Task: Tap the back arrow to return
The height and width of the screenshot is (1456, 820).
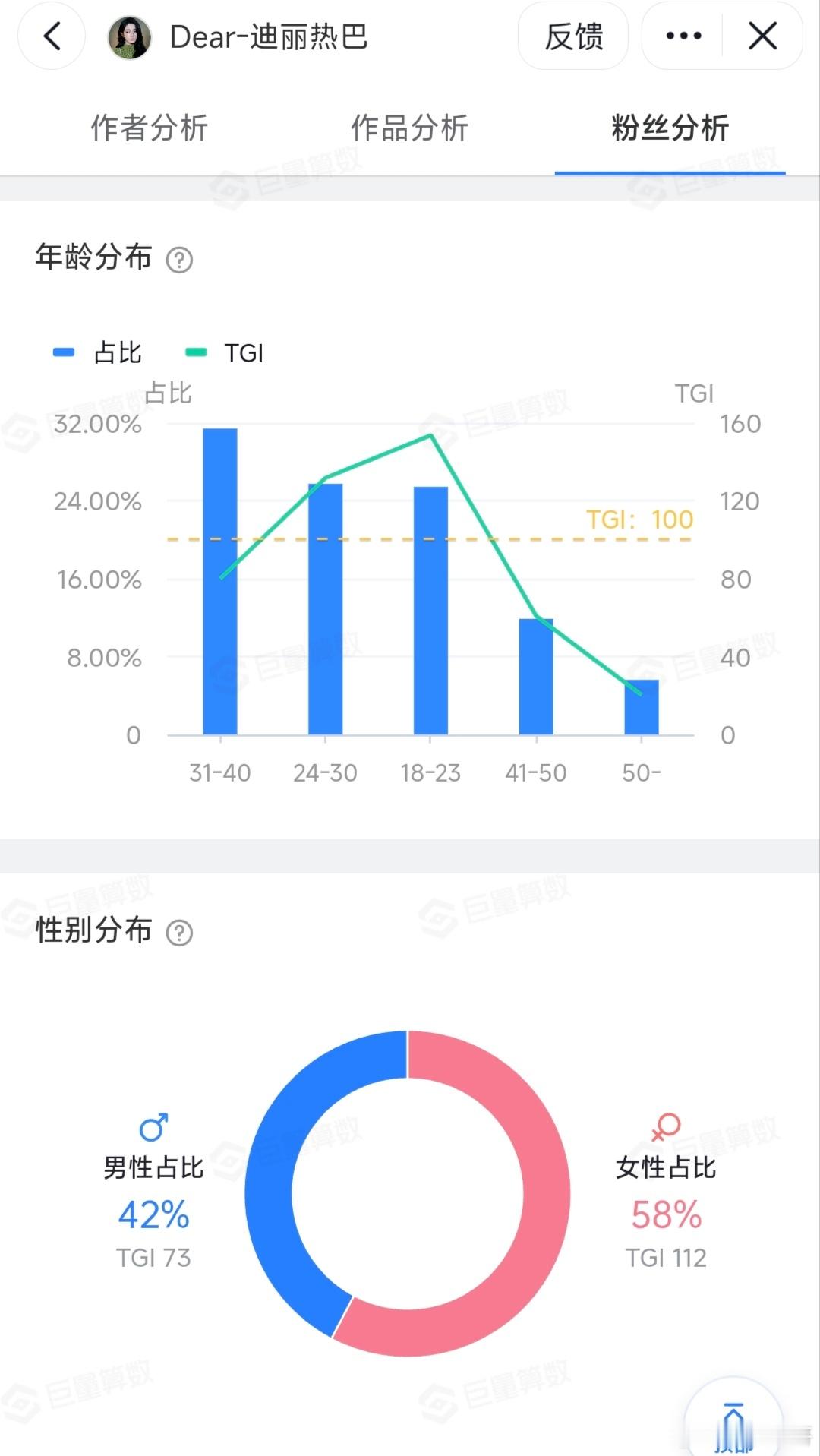Action: (x=51, y=36)
